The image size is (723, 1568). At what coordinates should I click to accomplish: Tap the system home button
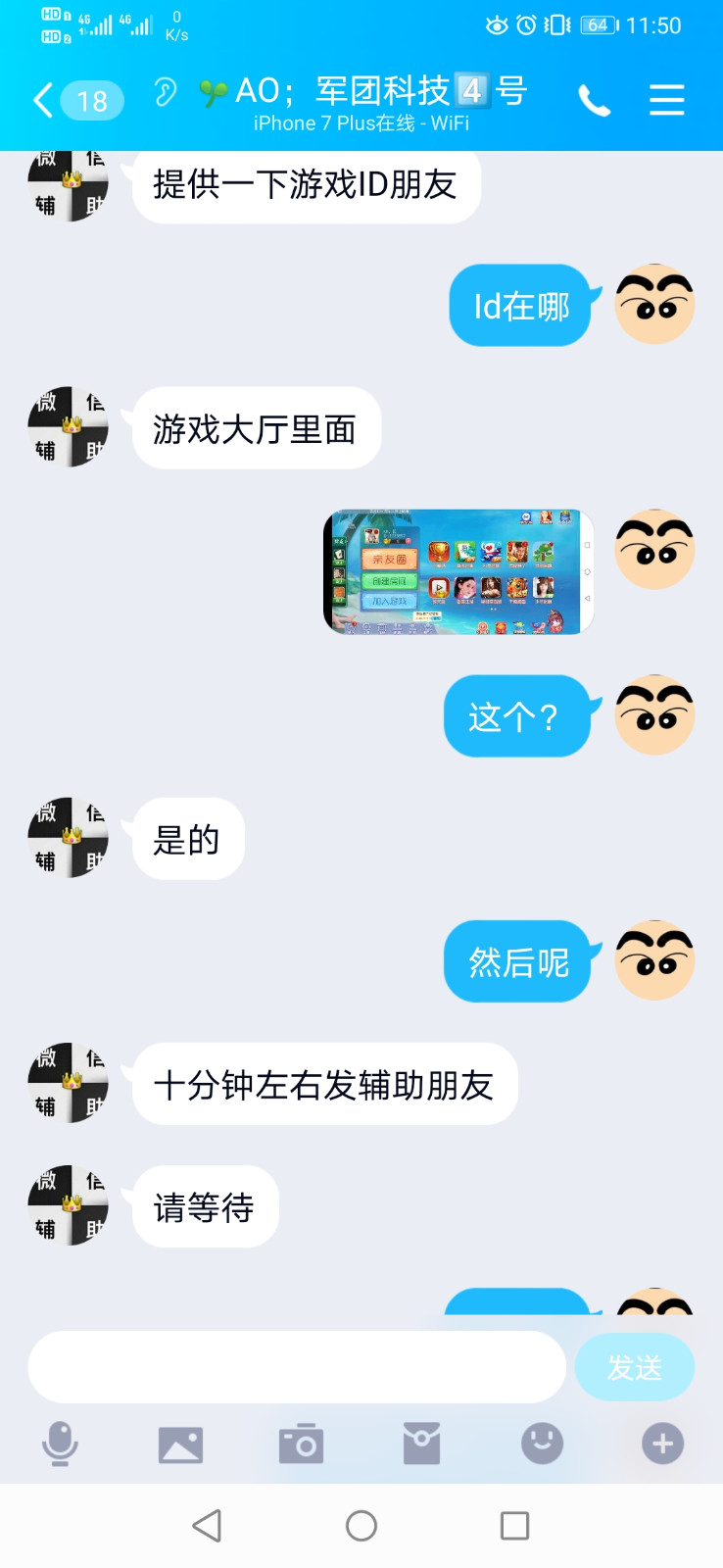(x=361, y=1526)
